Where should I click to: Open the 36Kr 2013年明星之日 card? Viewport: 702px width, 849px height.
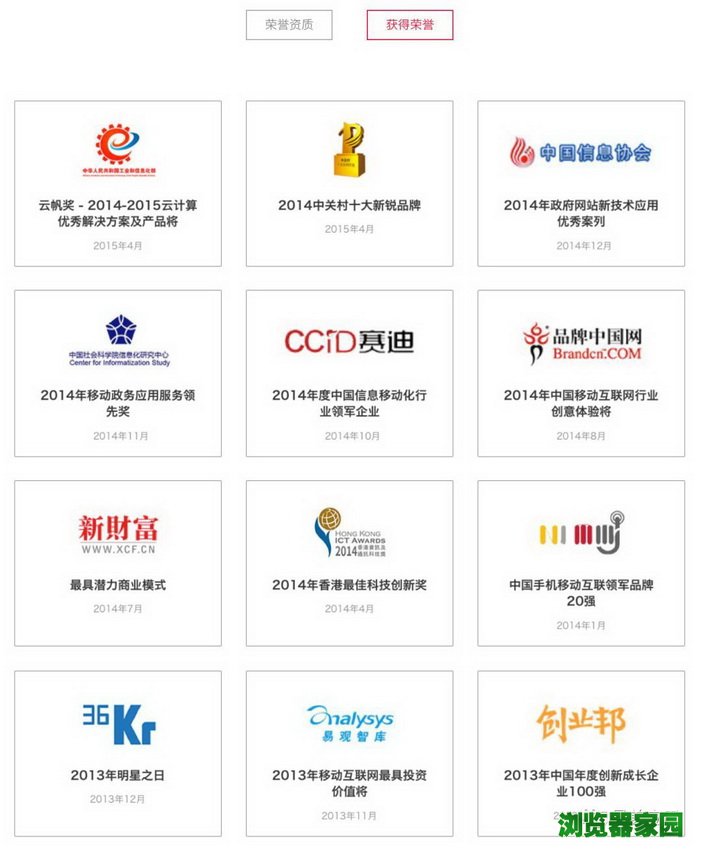(x=118, y=752)
